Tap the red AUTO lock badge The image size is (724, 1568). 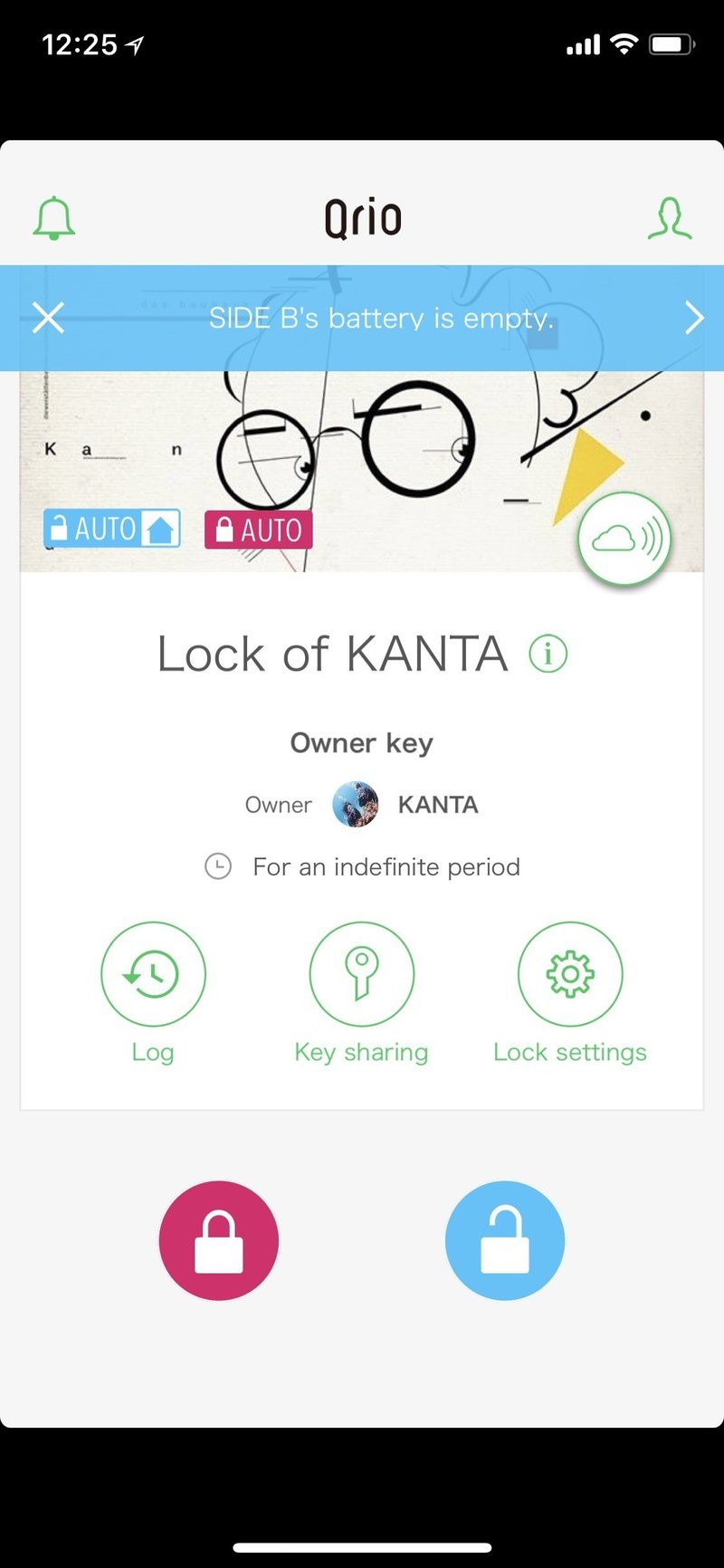point(259,530)
